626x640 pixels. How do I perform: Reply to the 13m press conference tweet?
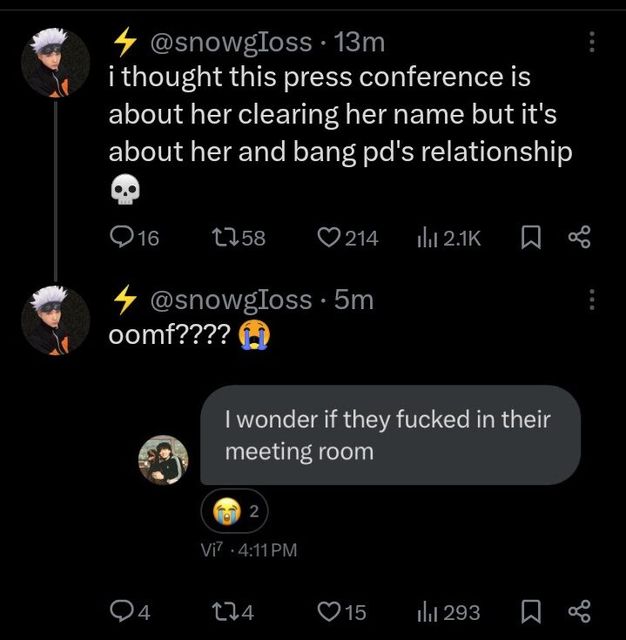(121, 238)
